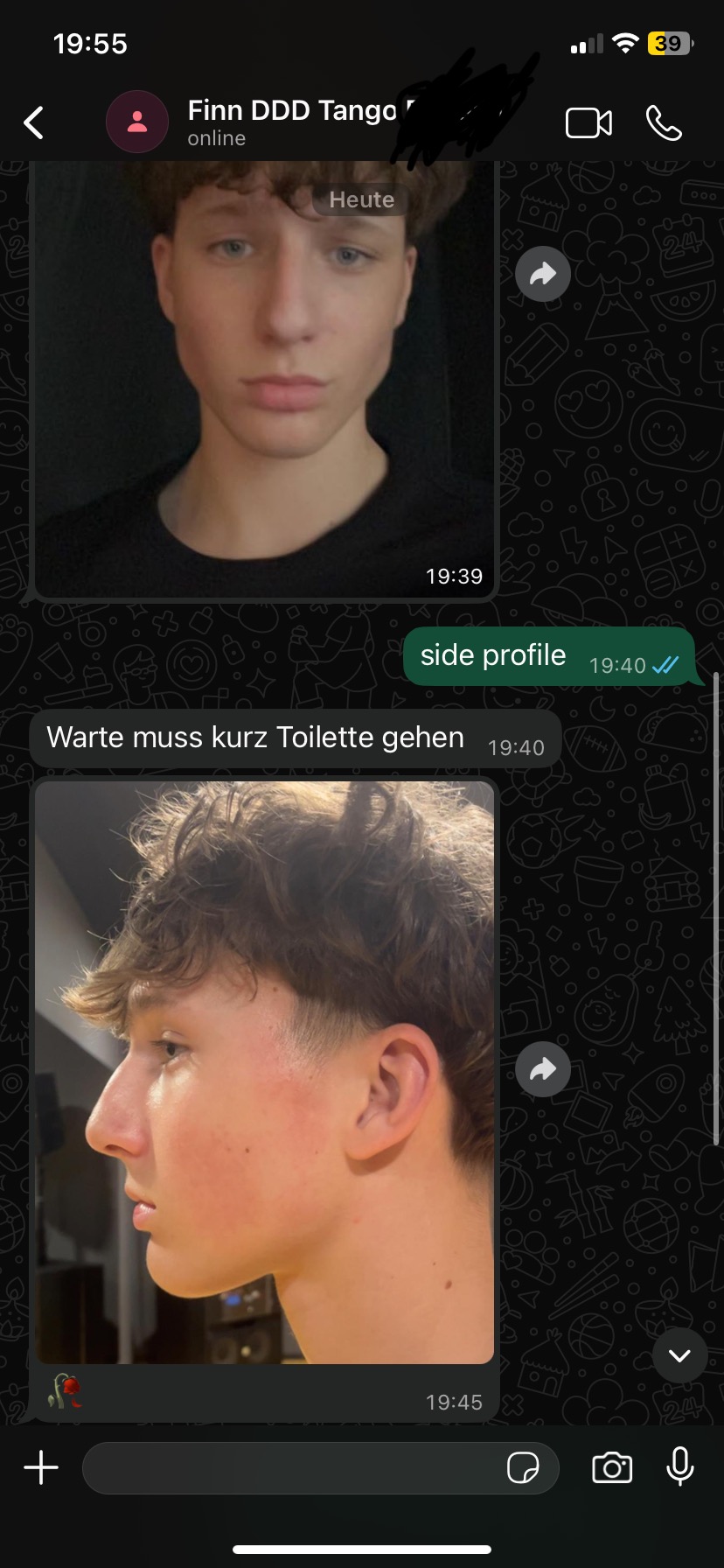Open the attachment plus menu
This screenshot has height=1568, width=724.
[x=41, y=1467]
